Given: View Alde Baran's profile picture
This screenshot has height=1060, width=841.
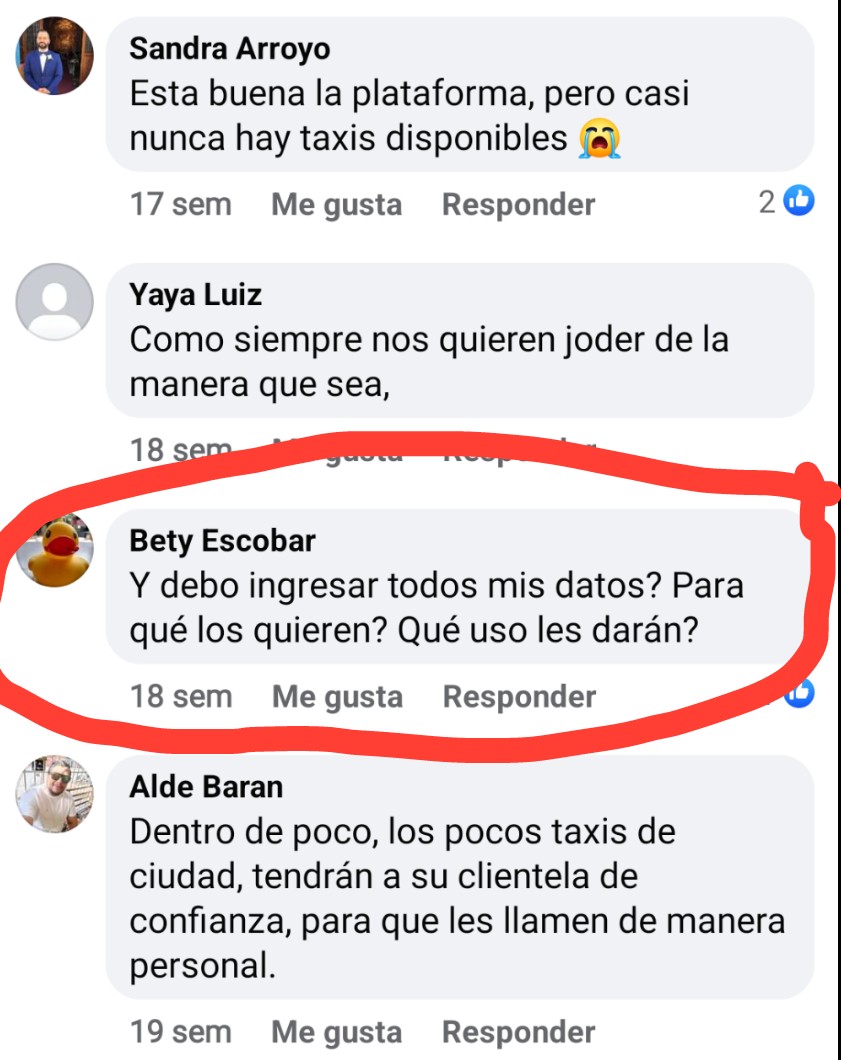Looking at the screenshot, I should 56,795.
